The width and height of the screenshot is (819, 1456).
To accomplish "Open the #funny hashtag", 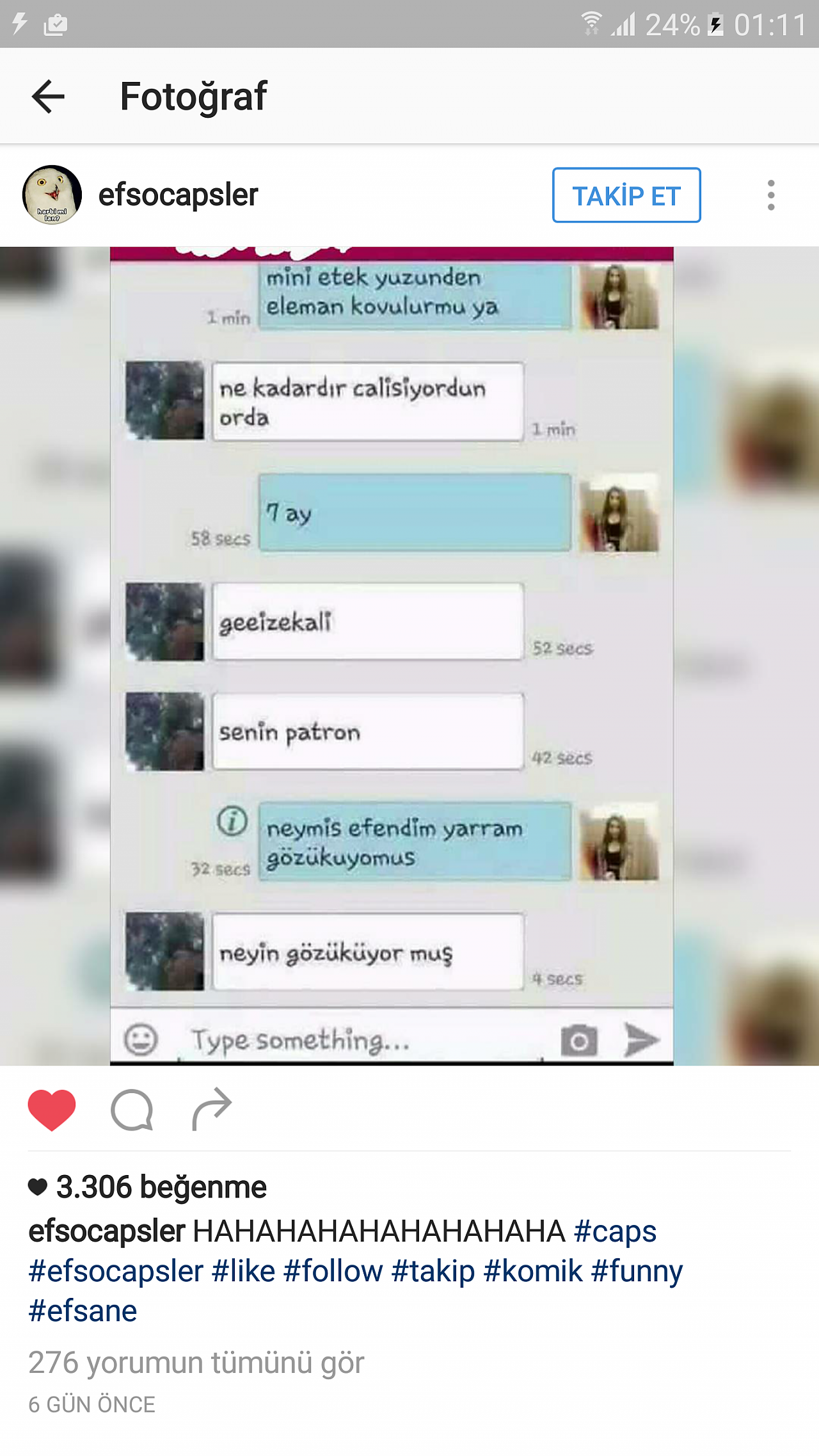I will point(637,1271).
